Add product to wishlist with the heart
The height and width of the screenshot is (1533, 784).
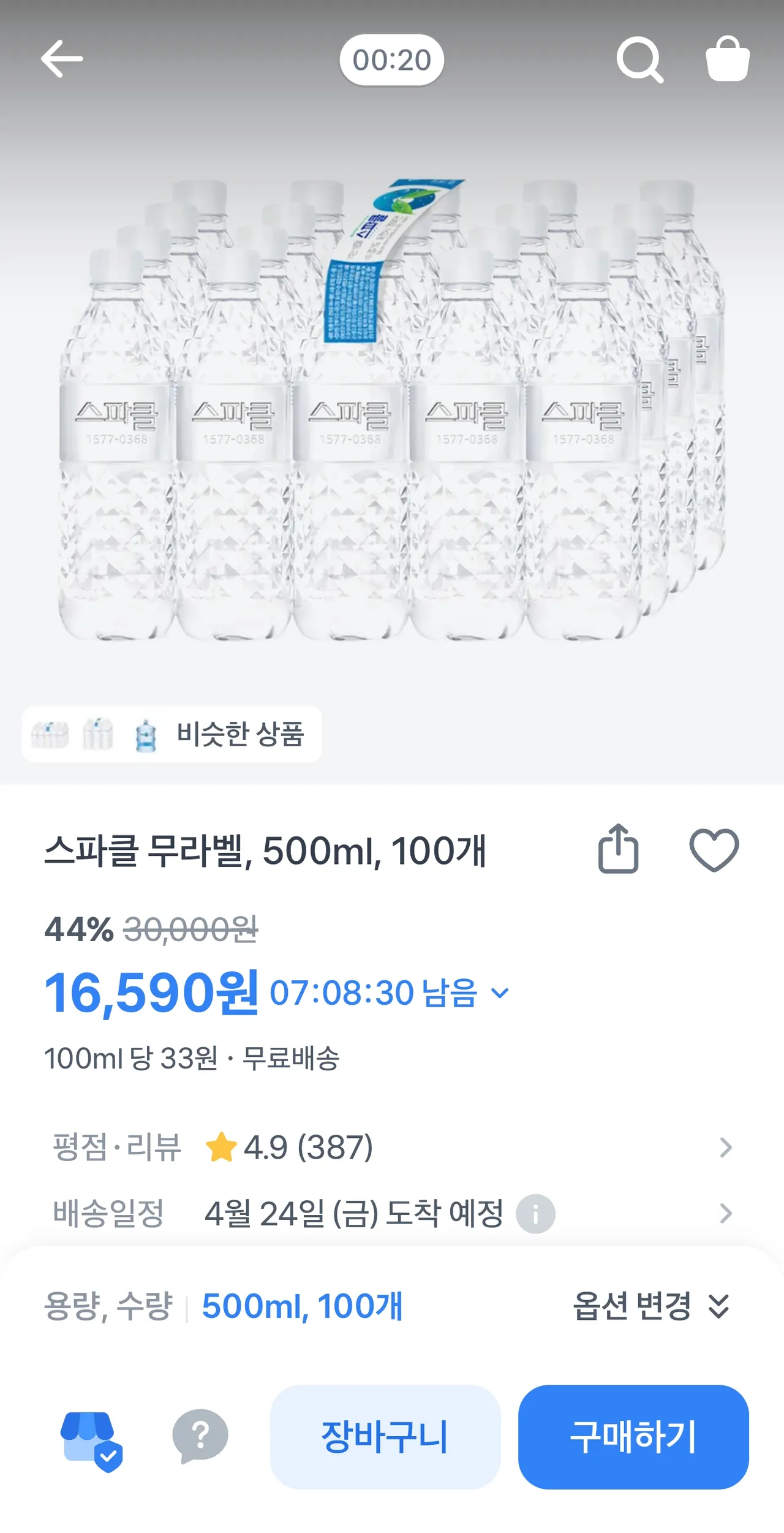tap(714, 850)
